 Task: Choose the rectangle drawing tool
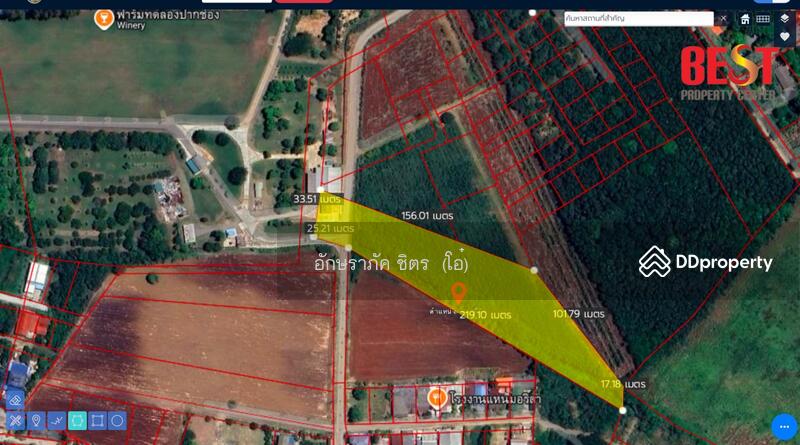[x=98, y=420]
